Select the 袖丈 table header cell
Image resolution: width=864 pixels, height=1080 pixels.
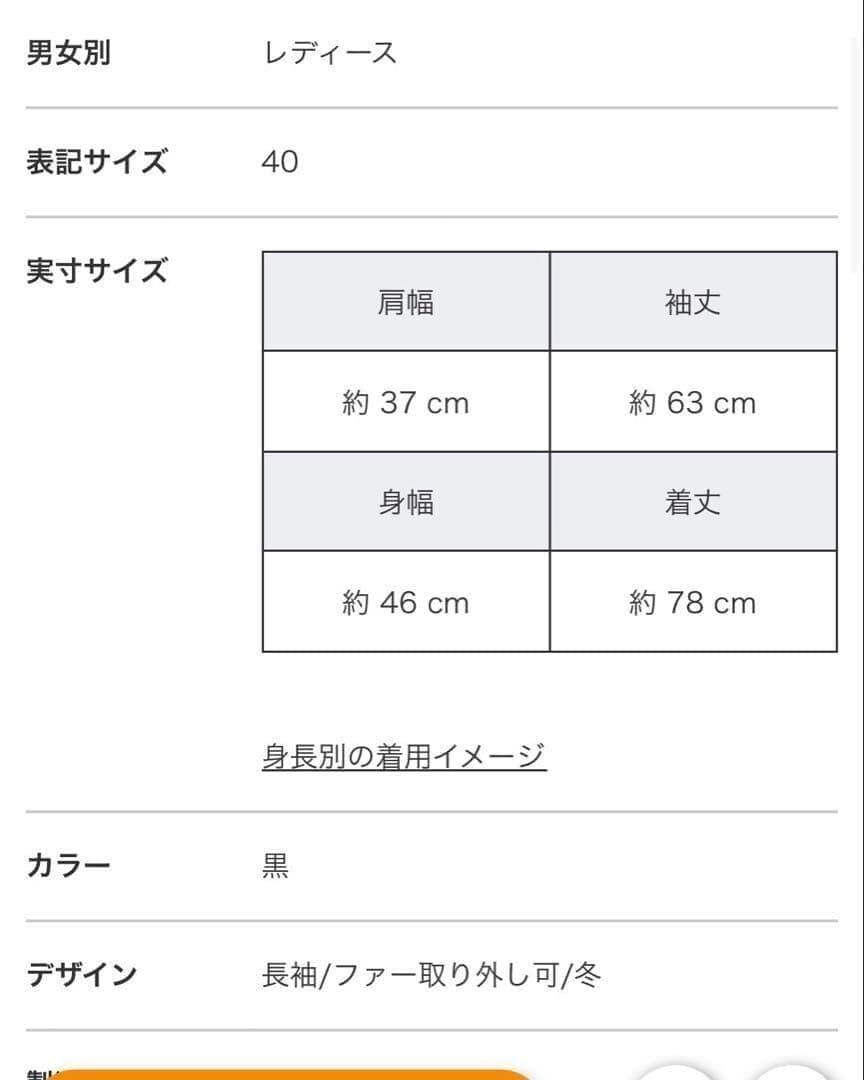tap(693, 302)
